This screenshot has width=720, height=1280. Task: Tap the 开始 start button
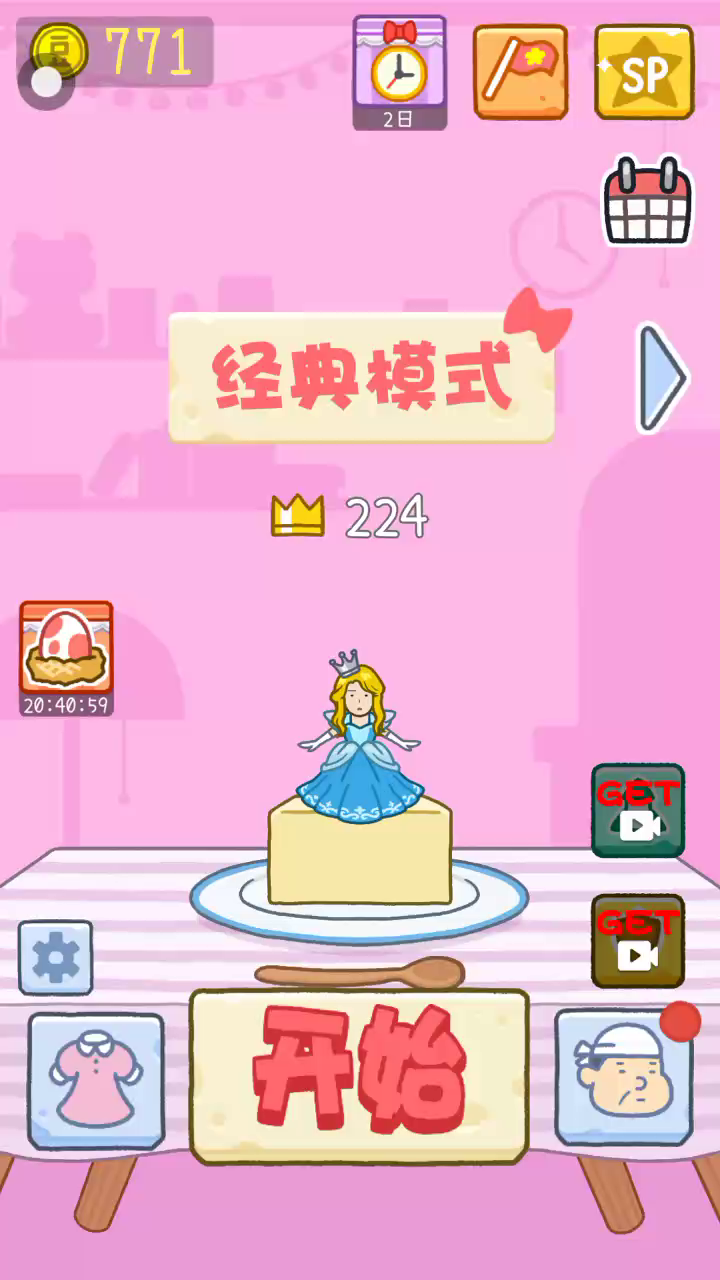(359, 1076)
